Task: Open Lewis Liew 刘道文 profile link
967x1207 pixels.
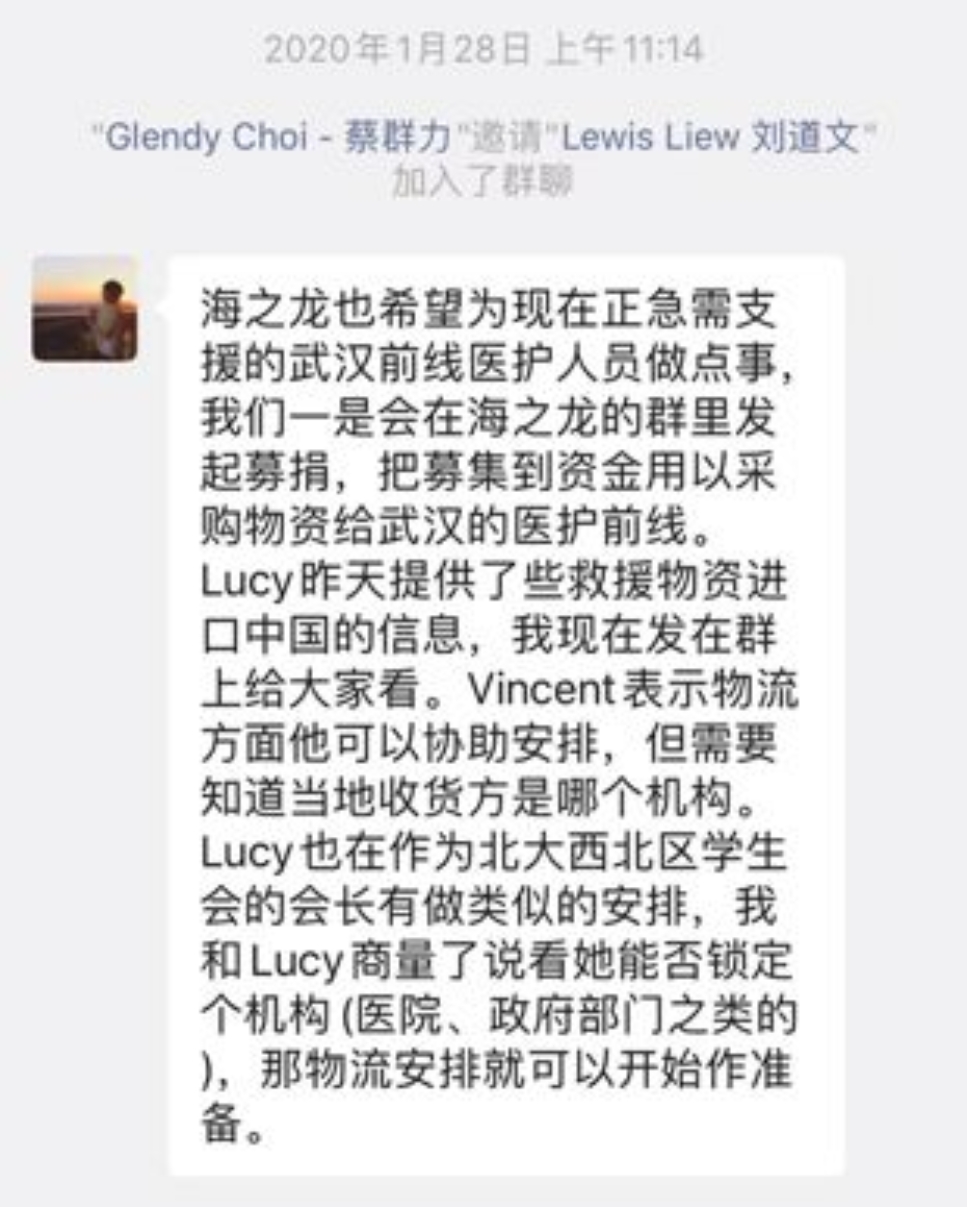Action: (710, 137)
